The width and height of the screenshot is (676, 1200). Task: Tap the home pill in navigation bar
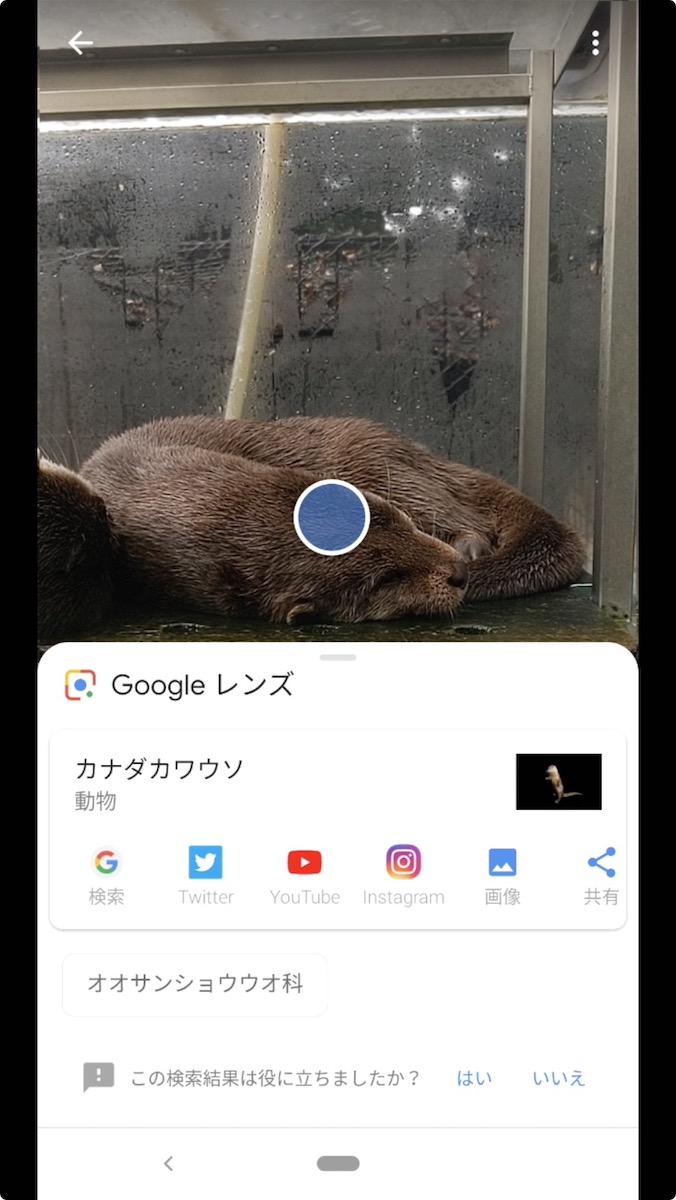point(338,1163)
